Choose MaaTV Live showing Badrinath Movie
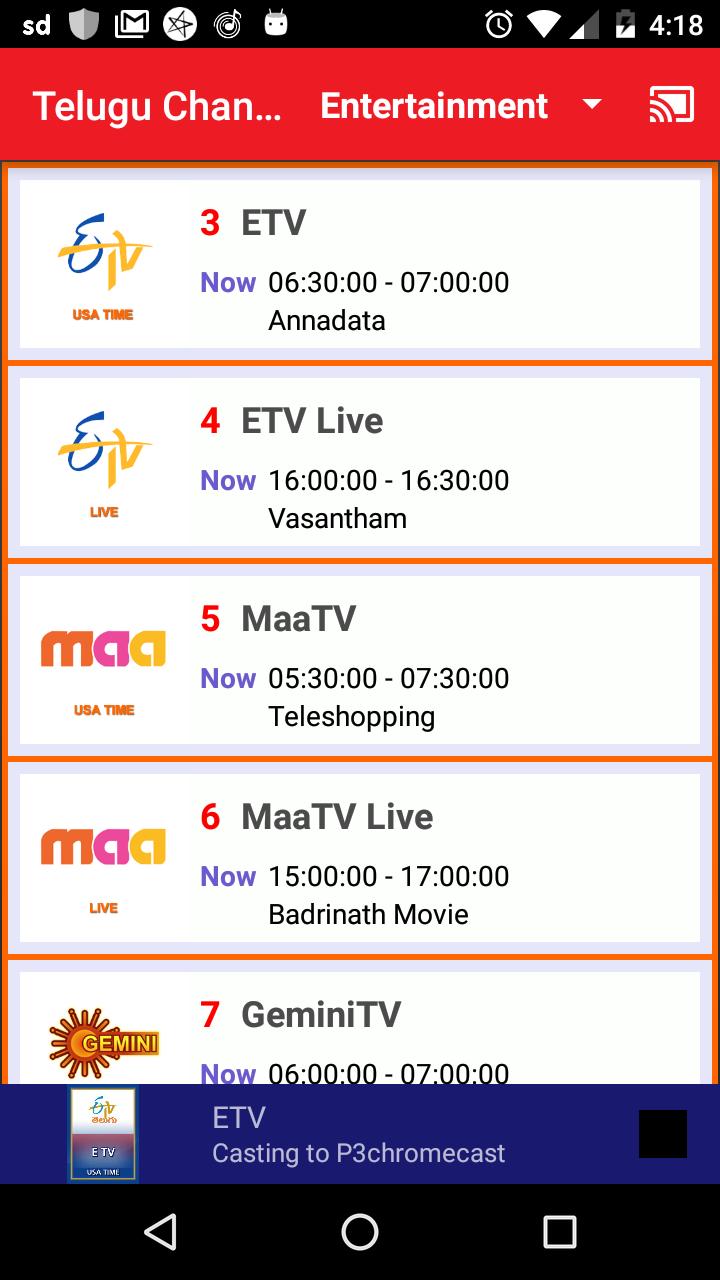720x1280 pixels. pyautogui.click(x=360, y=858)
